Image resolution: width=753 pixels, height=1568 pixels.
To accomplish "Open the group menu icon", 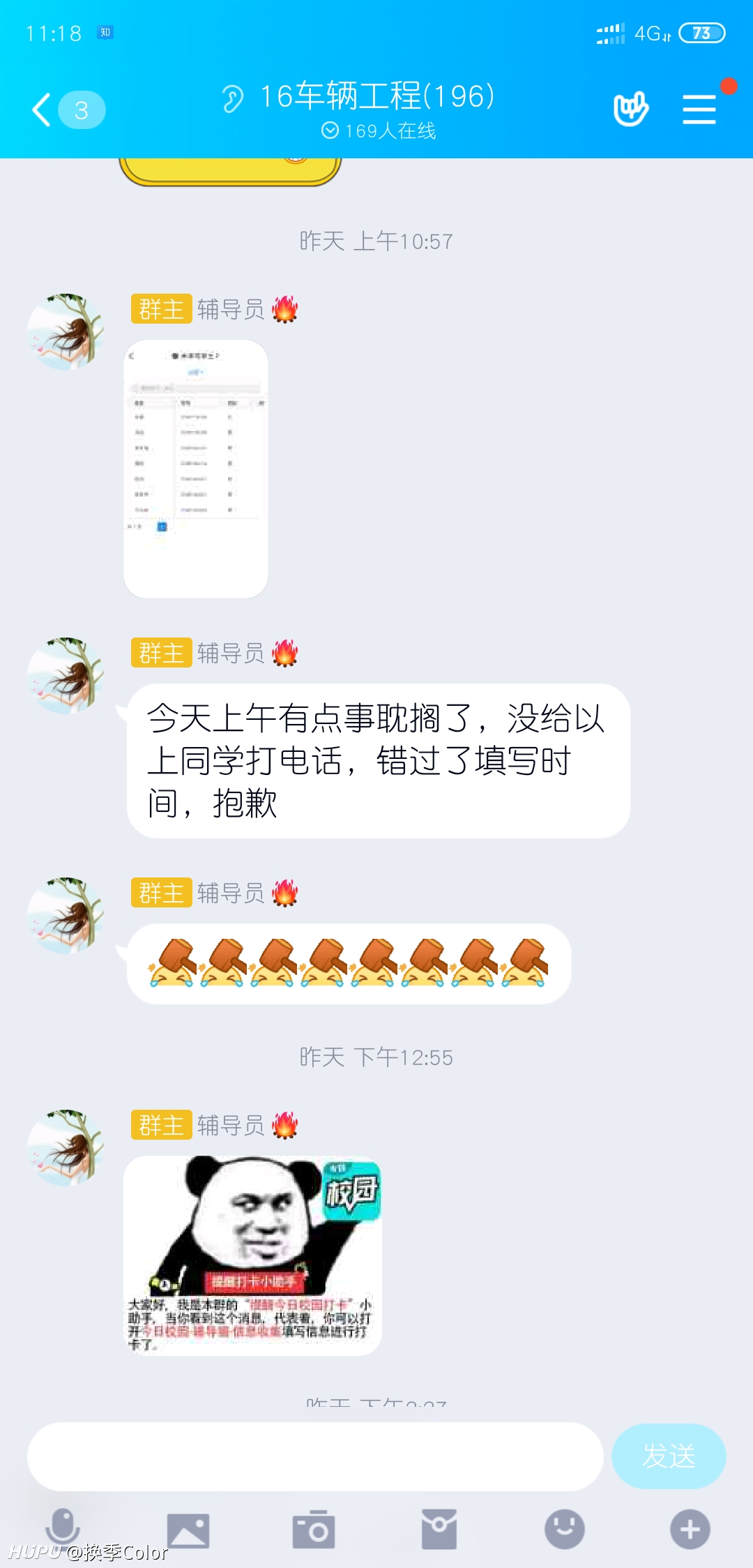I will tap(699, 110).
